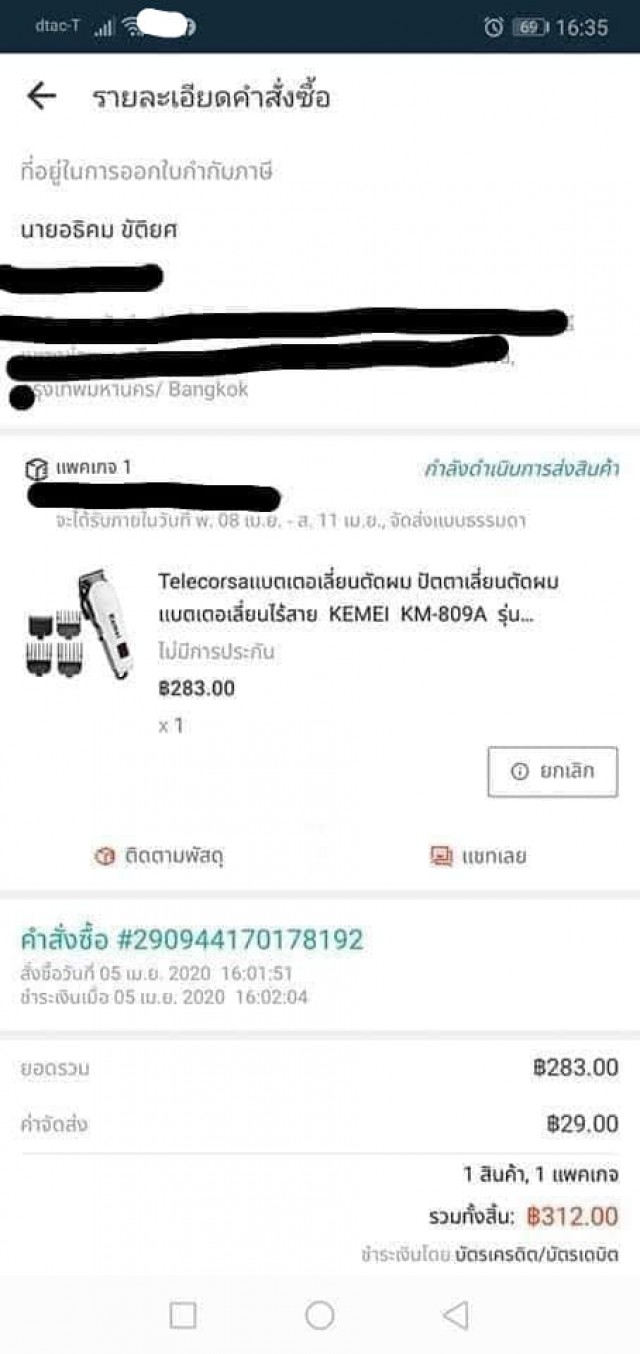Open ติดตามพัสดุ parcel tracking
Image resolution: width=640 pixels, height=1354 pixels.
[x=158, y=856]
